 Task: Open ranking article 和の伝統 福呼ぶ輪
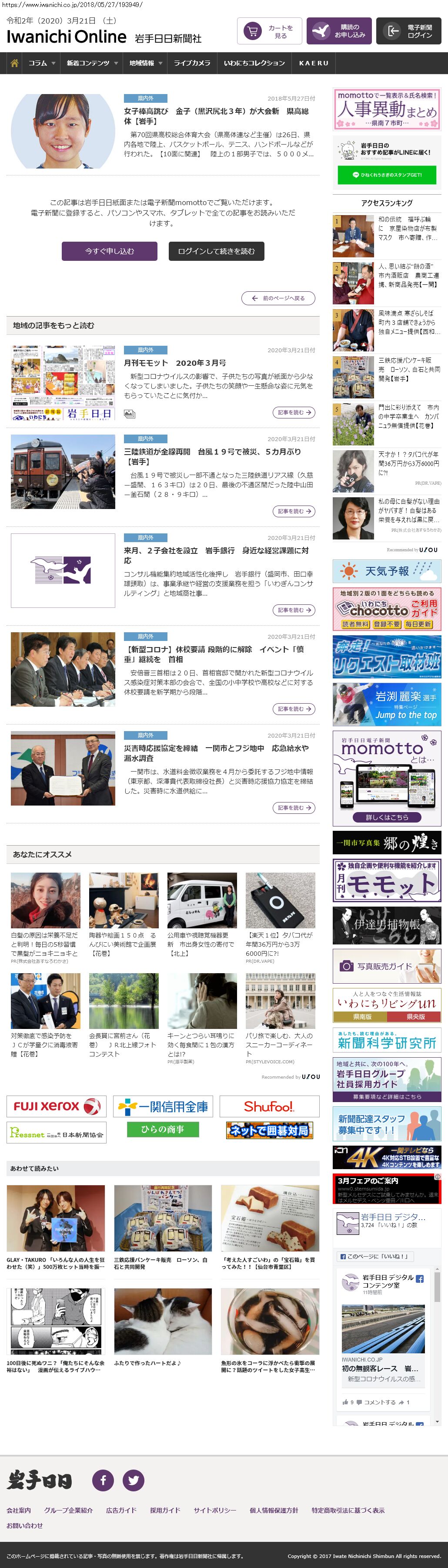(407, 228)
